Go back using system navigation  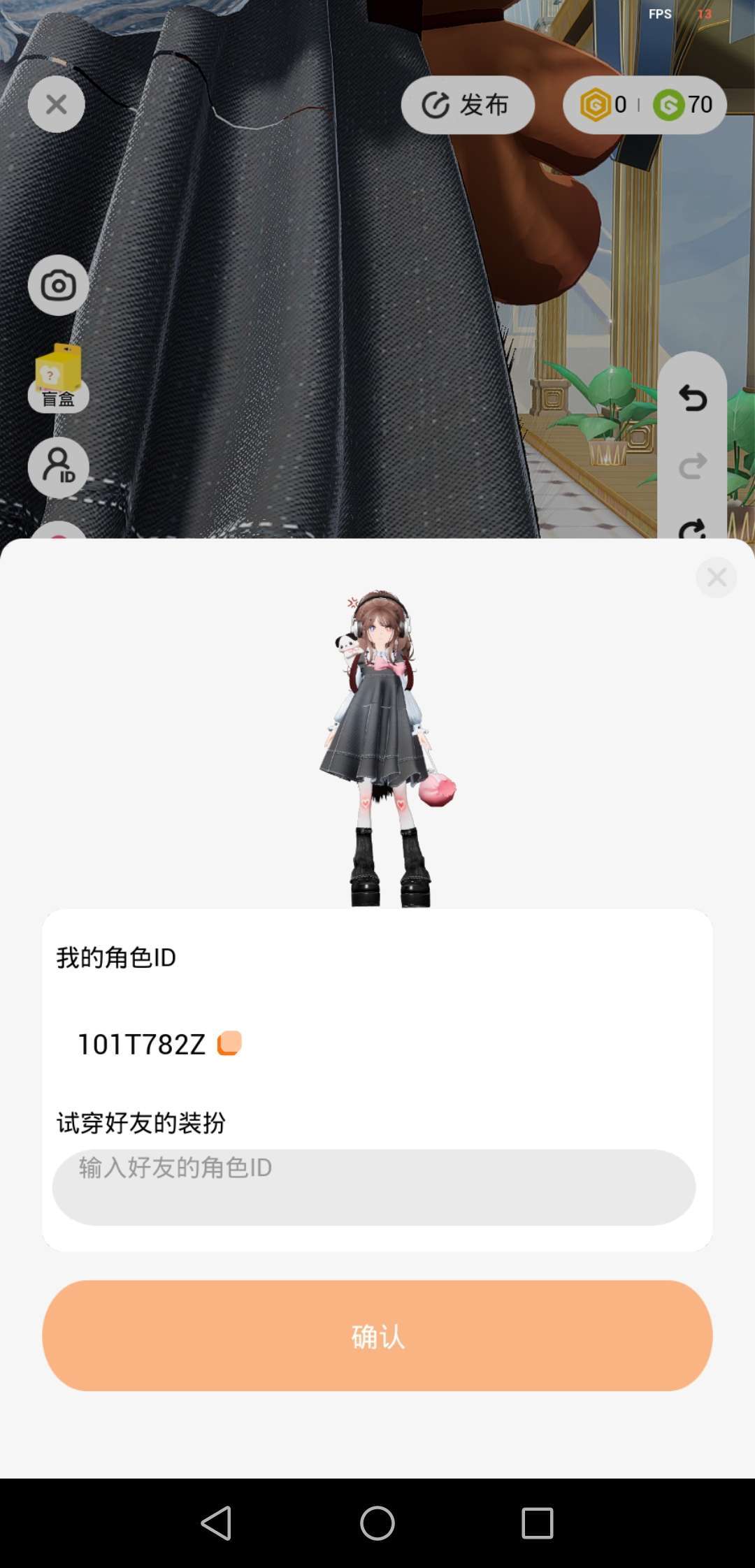click(x=216, y=1523)
